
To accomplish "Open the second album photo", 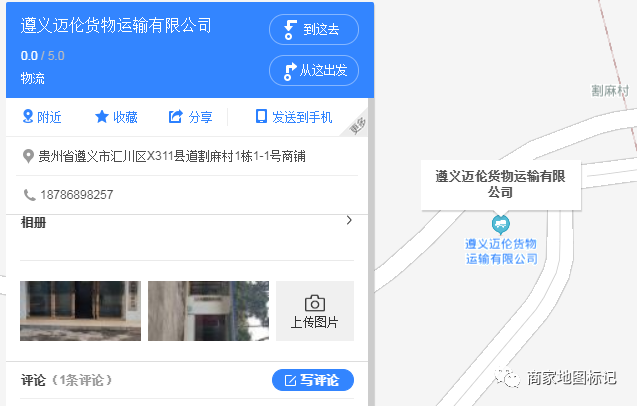I will 208,310.
